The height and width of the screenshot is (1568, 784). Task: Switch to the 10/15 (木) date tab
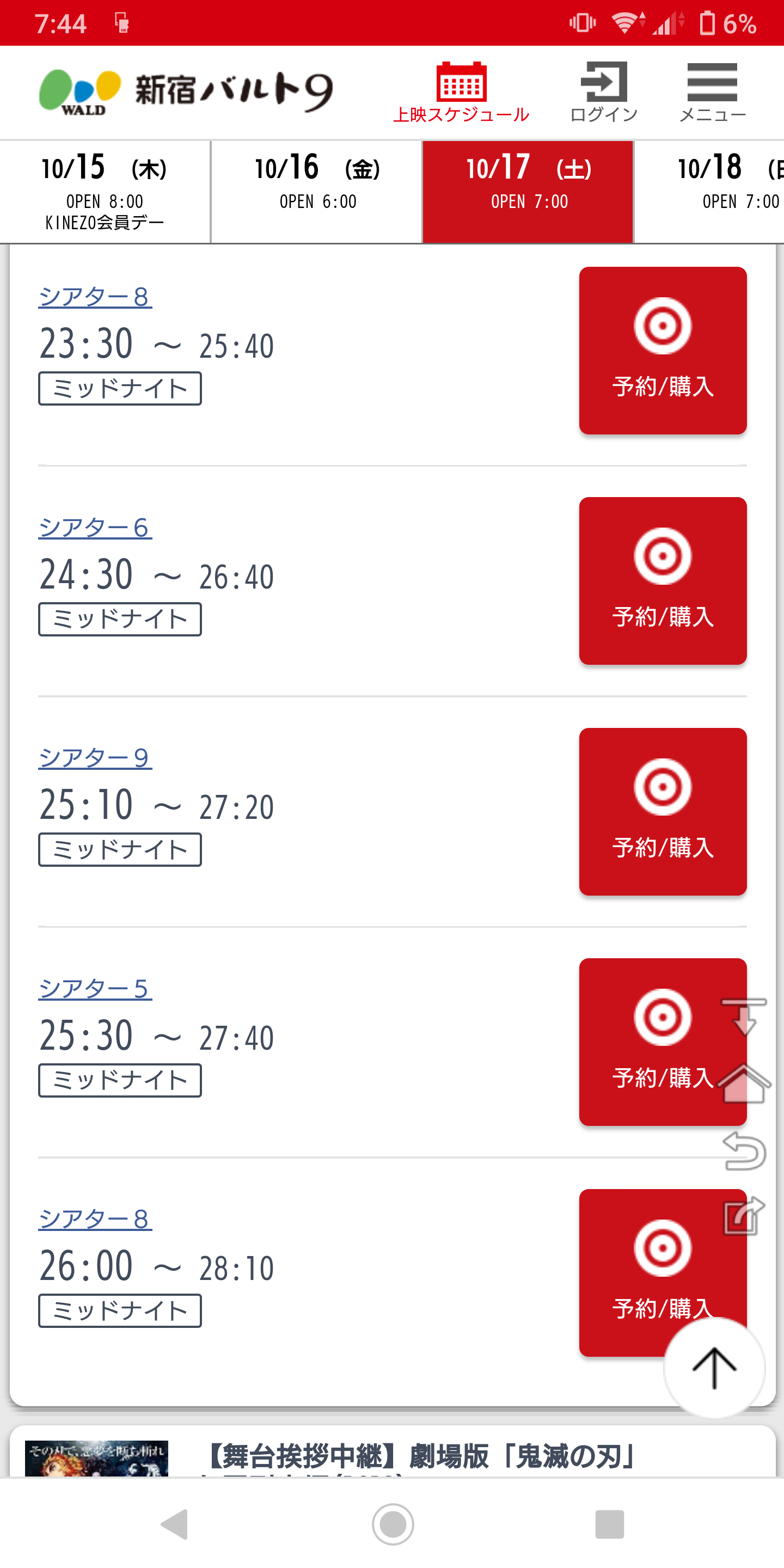pyautogui.click(x=105, y=192)
